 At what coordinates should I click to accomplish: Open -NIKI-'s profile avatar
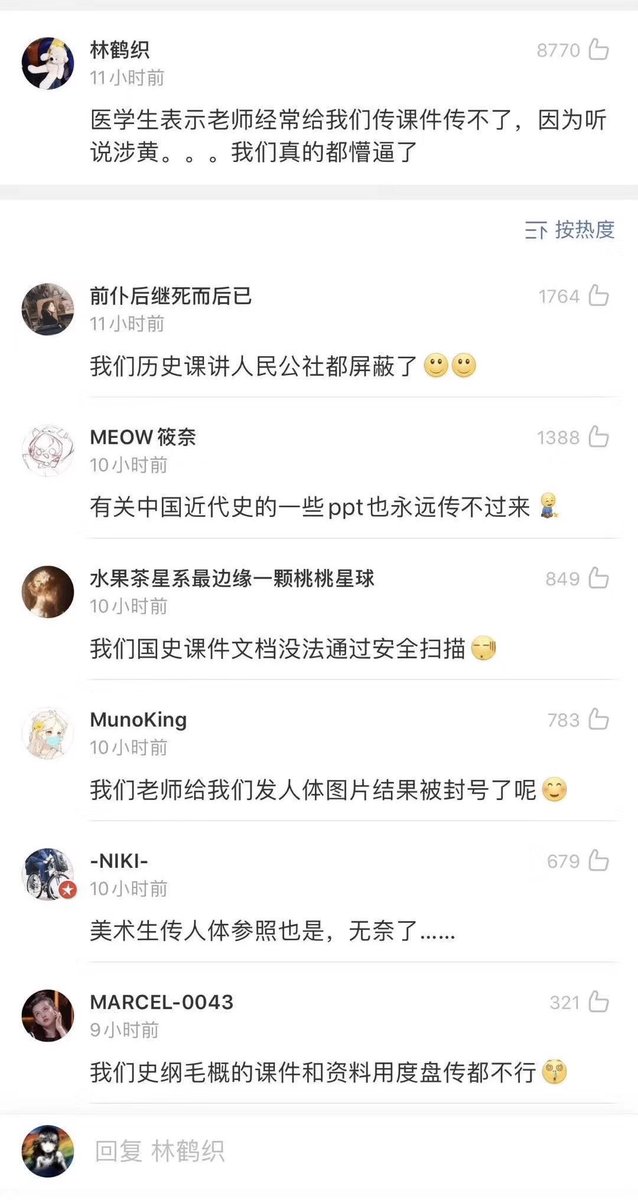coord(47,874)
